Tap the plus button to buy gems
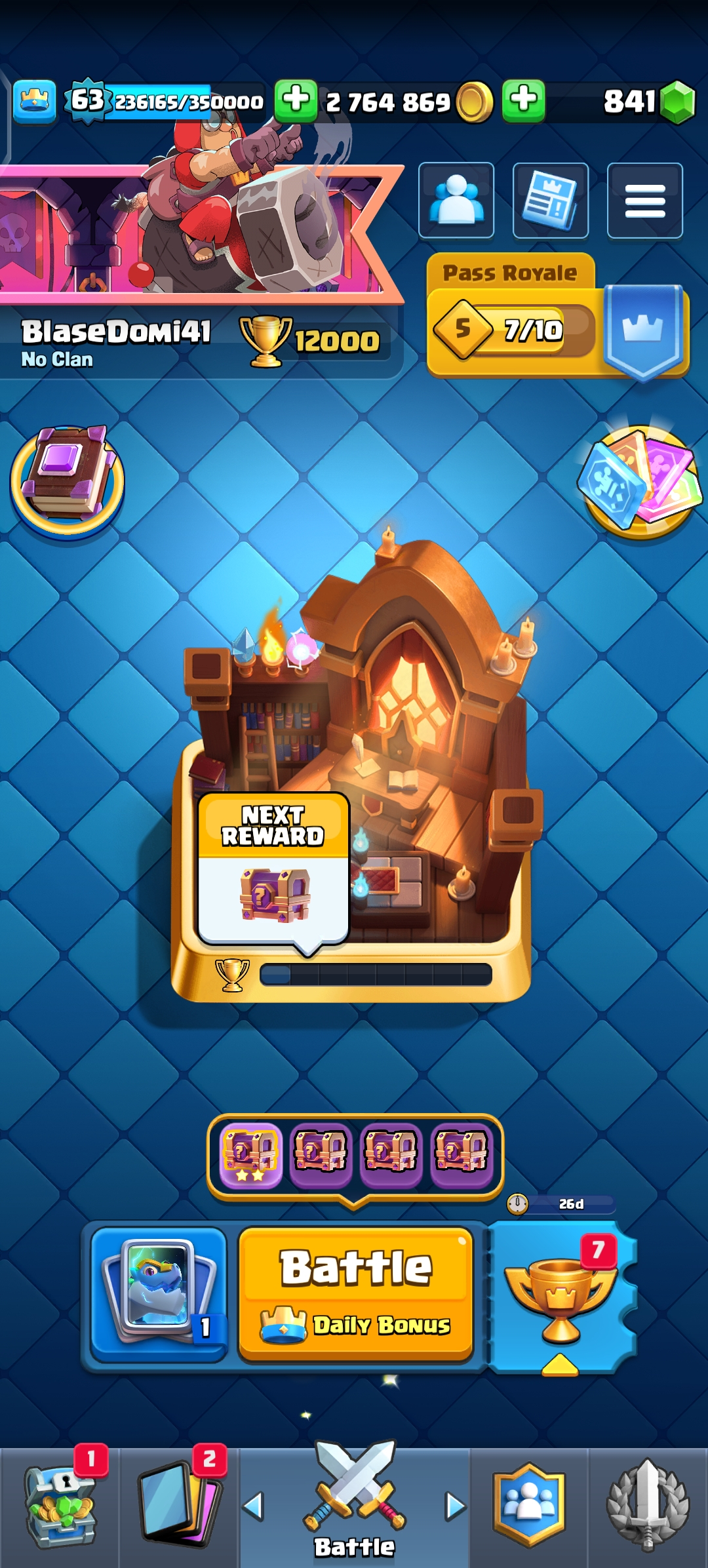 click(524, 101)
